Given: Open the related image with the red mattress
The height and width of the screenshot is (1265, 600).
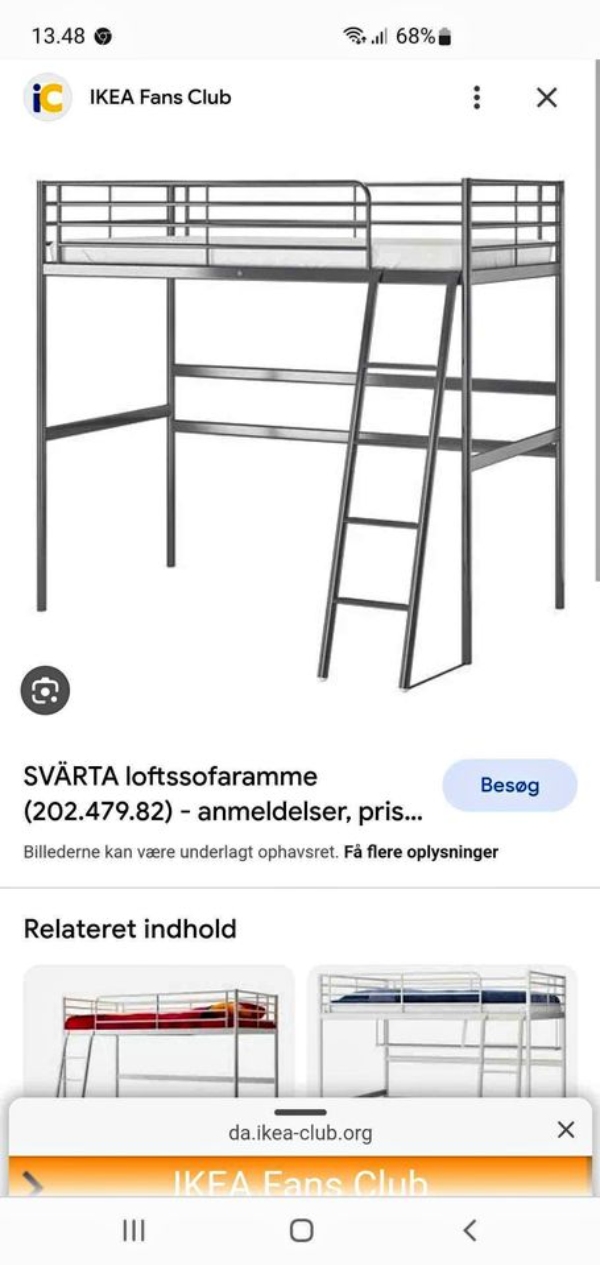Looking at the screenshot, I should (158, 1030).
